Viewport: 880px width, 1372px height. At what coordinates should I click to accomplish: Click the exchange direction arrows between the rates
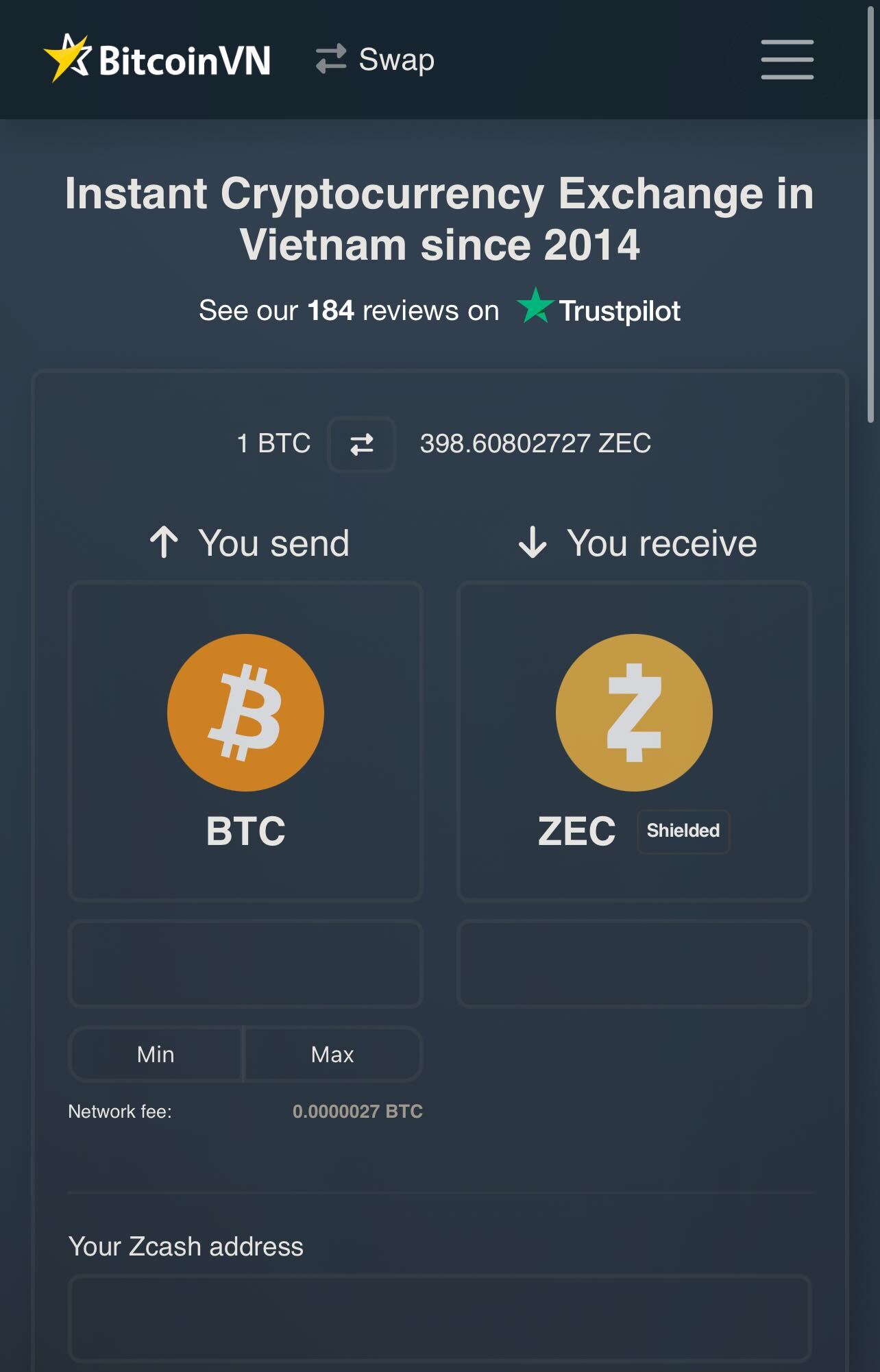[361, 445]
